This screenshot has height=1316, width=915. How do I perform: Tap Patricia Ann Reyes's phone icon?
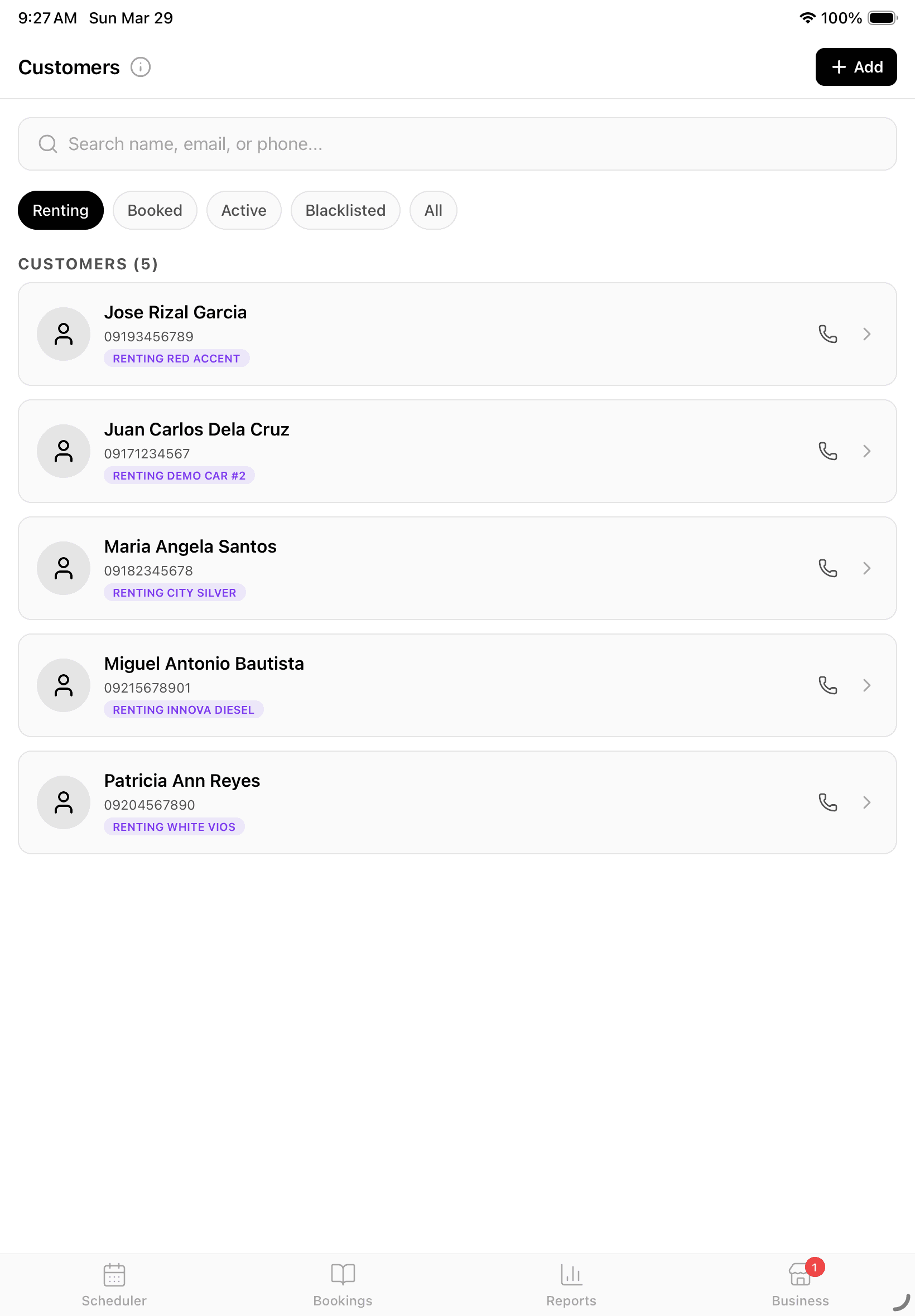click(x=827, y=802)
